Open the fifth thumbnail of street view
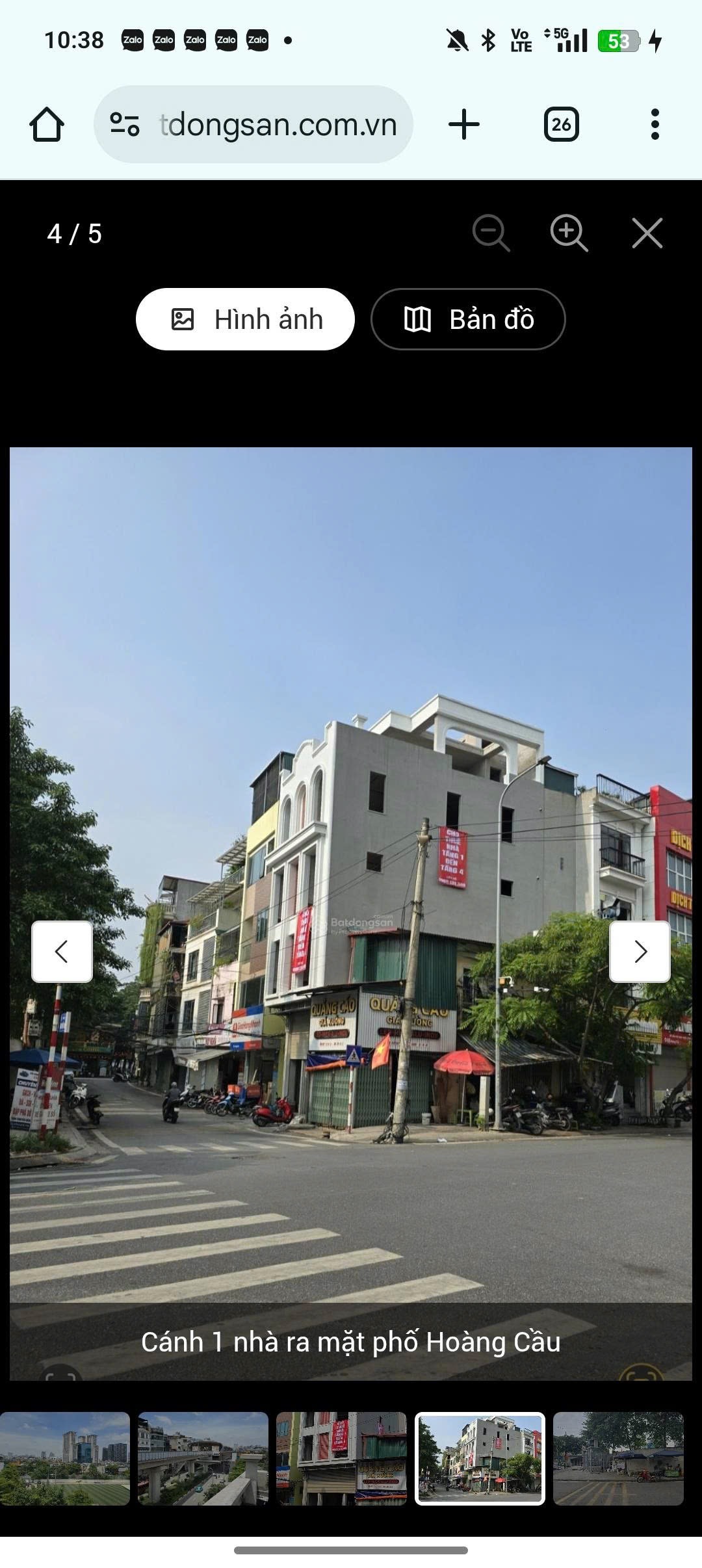The height and width of the screenshot is (1568, 702). [618, 1458]
